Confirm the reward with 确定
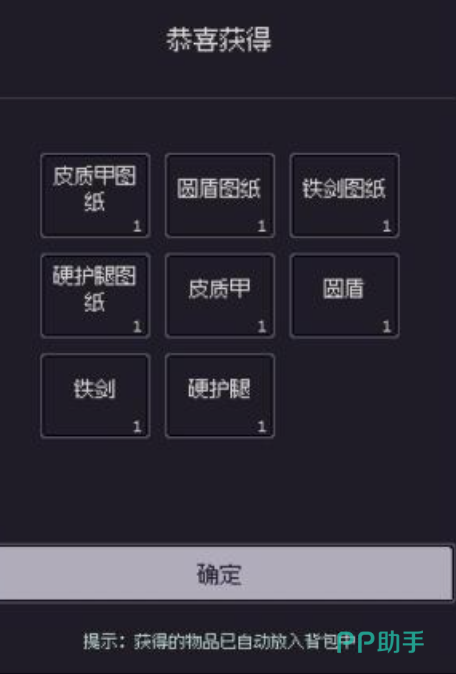 (226, 573)
